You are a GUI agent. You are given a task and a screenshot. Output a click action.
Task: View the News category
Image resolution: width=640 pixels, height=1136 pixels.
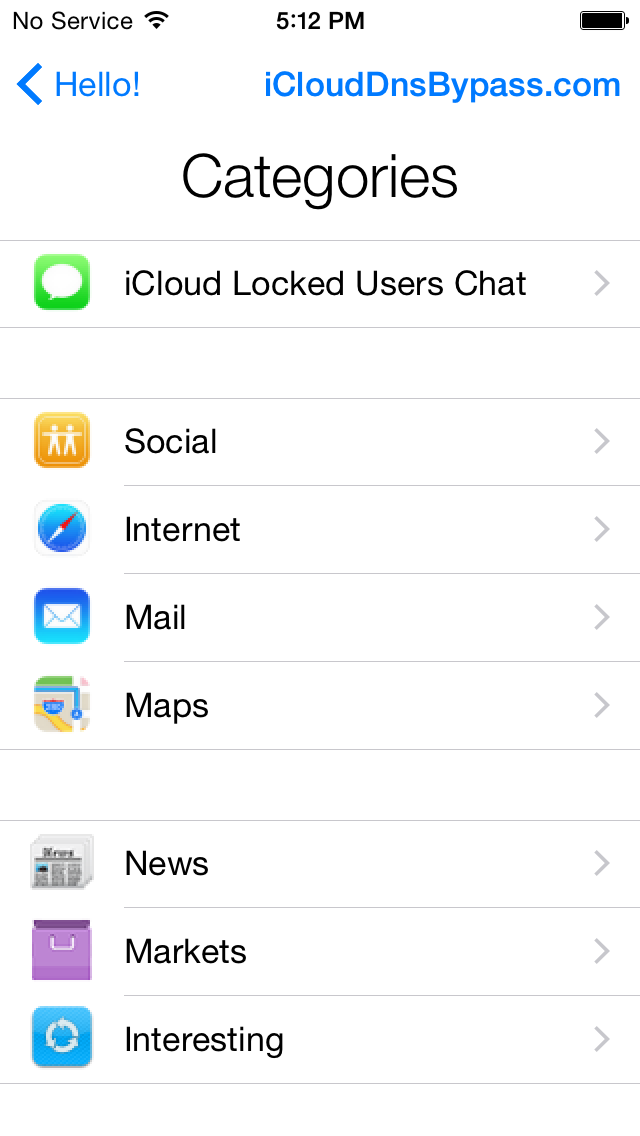(x=320, y=864)
